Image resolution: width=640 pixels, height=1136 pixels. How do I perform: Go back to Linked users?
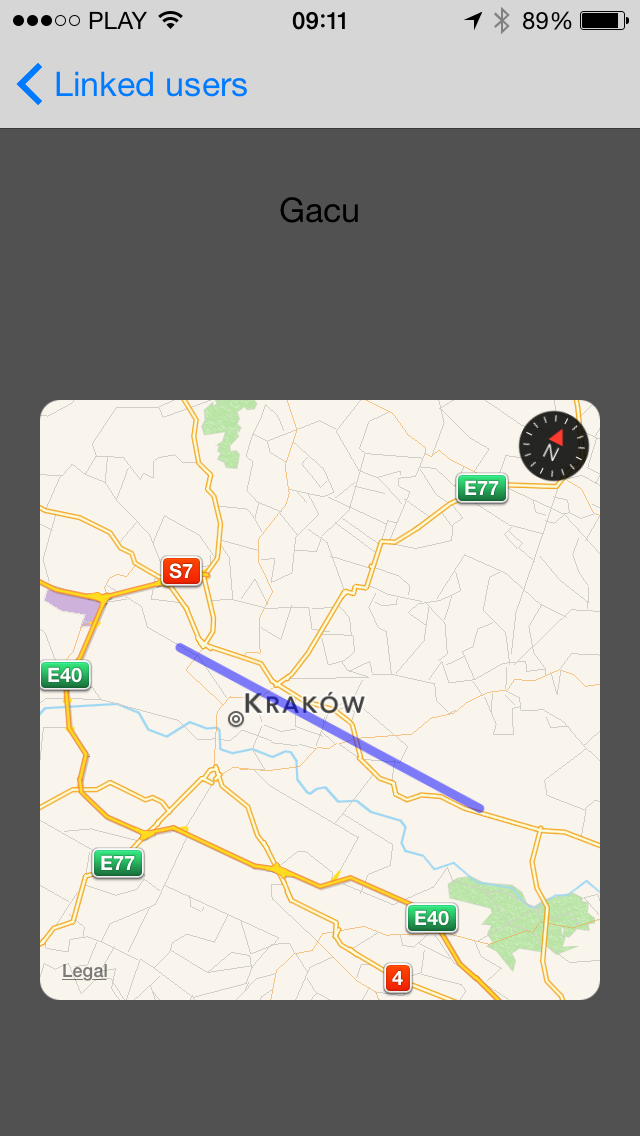point(132,85)
